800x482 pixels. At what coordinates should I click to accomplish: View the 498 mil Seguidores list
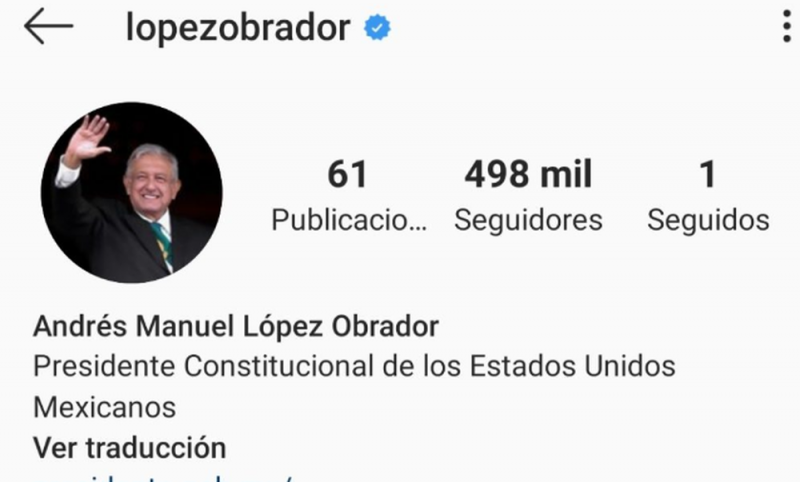tap(528, 196)
